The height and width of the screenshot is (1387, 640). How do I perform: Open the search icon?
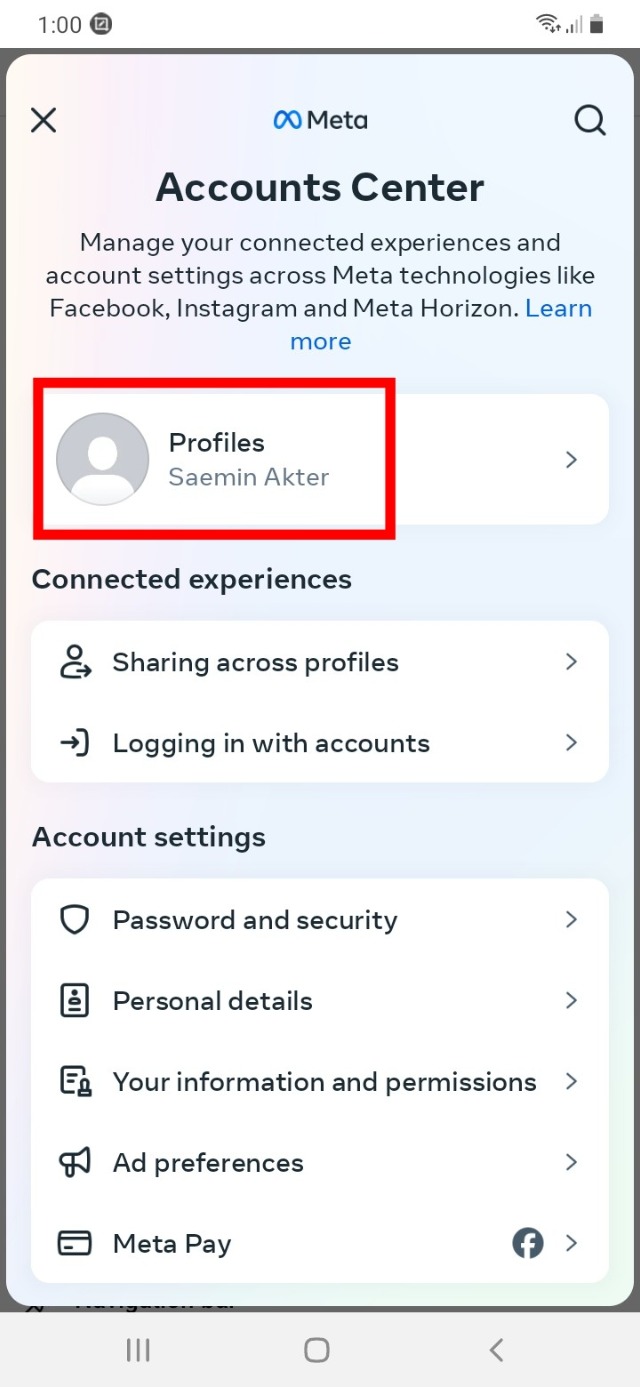click(x=590, y=121)
